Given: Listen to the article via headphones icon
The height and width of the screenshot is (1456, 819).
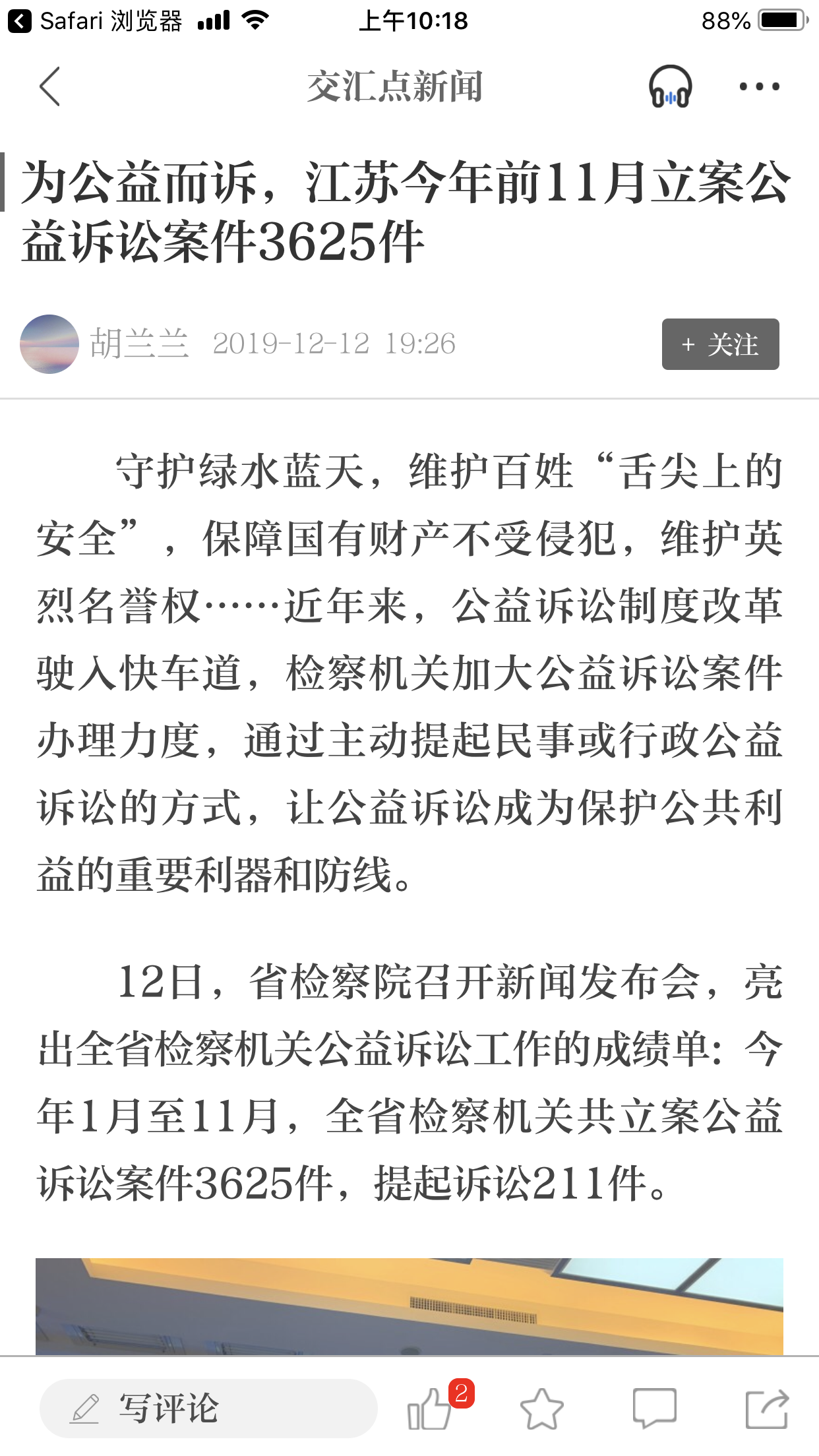Looking at the screenshot, I should pos(670,86).
